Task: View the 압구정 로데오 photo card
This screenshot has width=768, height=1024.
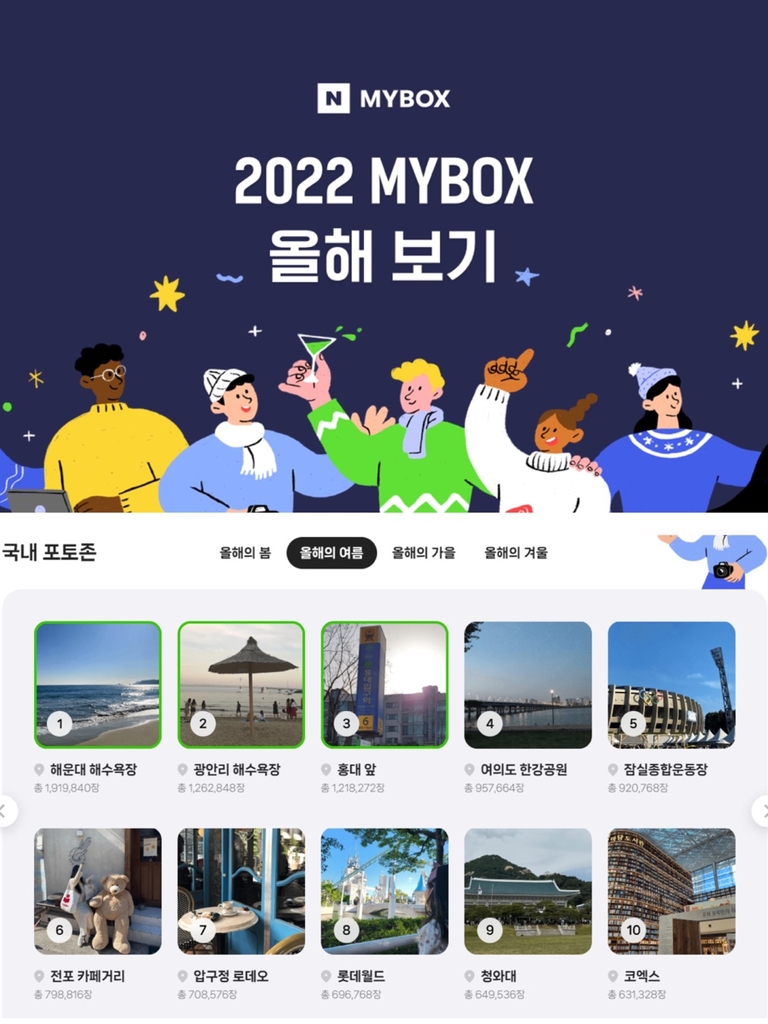Action: (241, 891)
